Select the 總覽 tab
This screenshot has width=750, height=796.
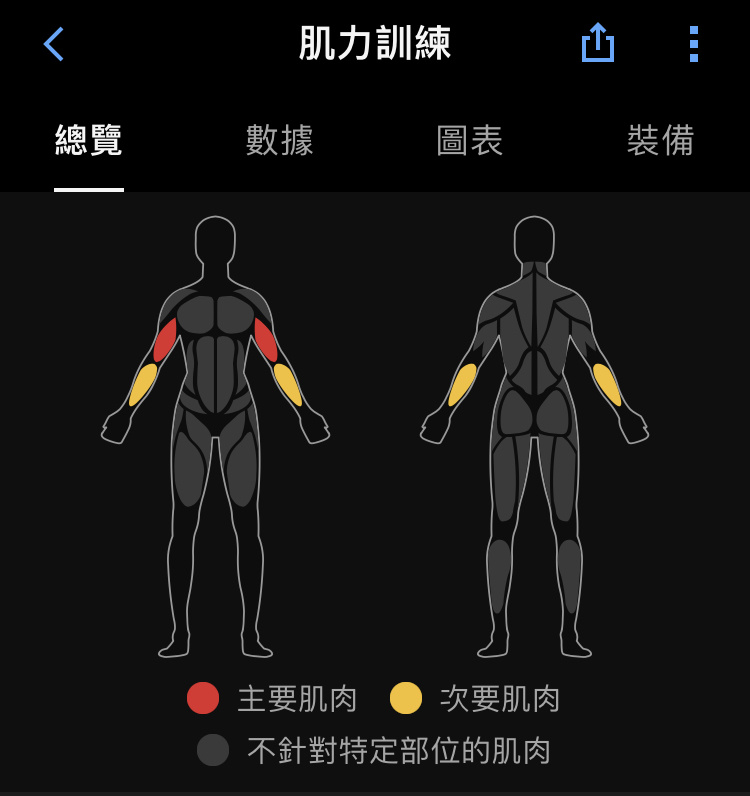89,141
